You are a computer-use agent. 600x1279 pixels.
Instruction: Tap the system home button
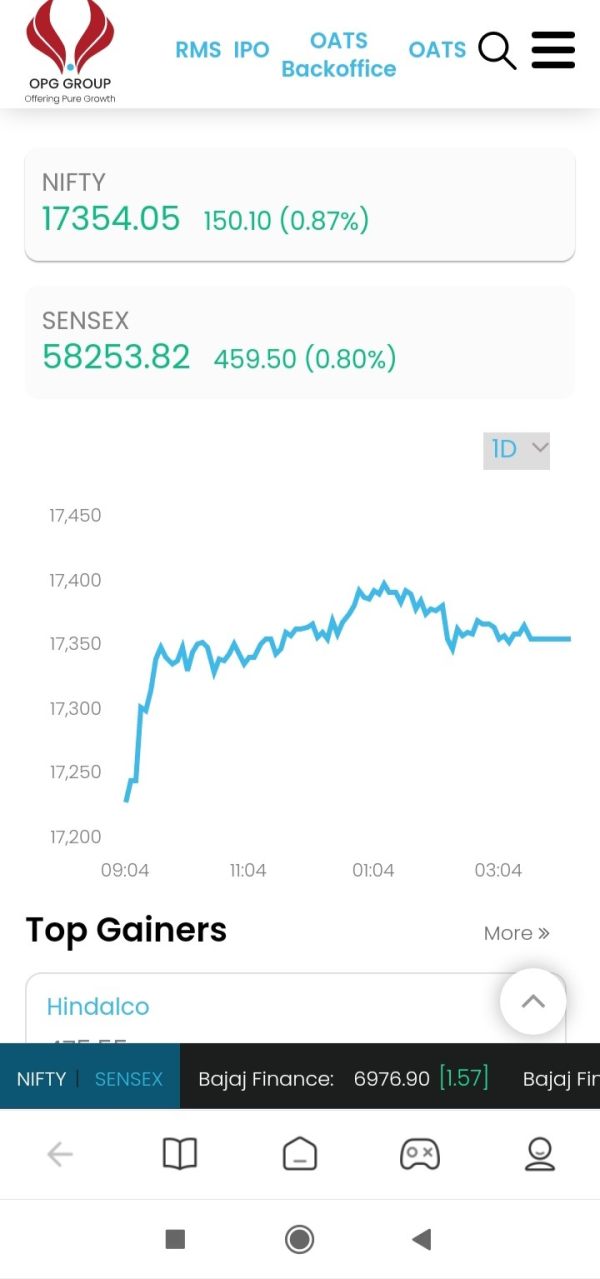(299, 1240)
